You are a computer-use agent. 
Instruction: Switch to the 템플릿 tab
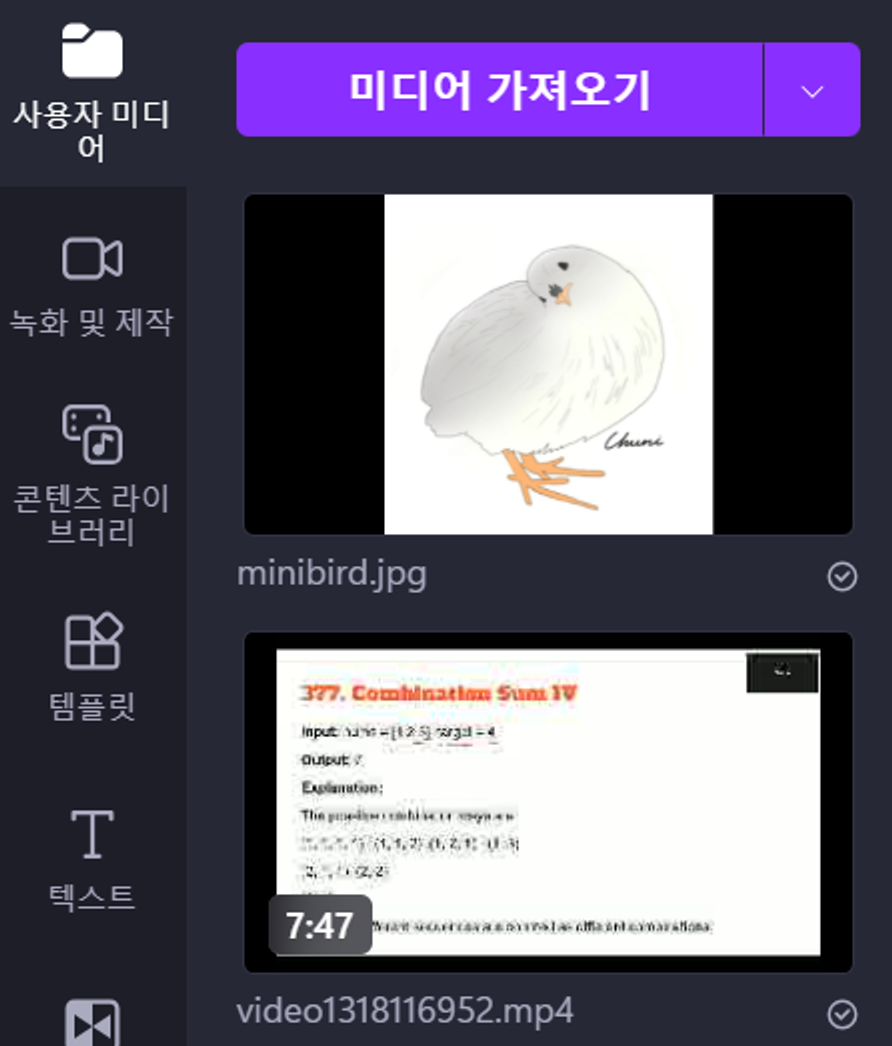click(92, 665)
